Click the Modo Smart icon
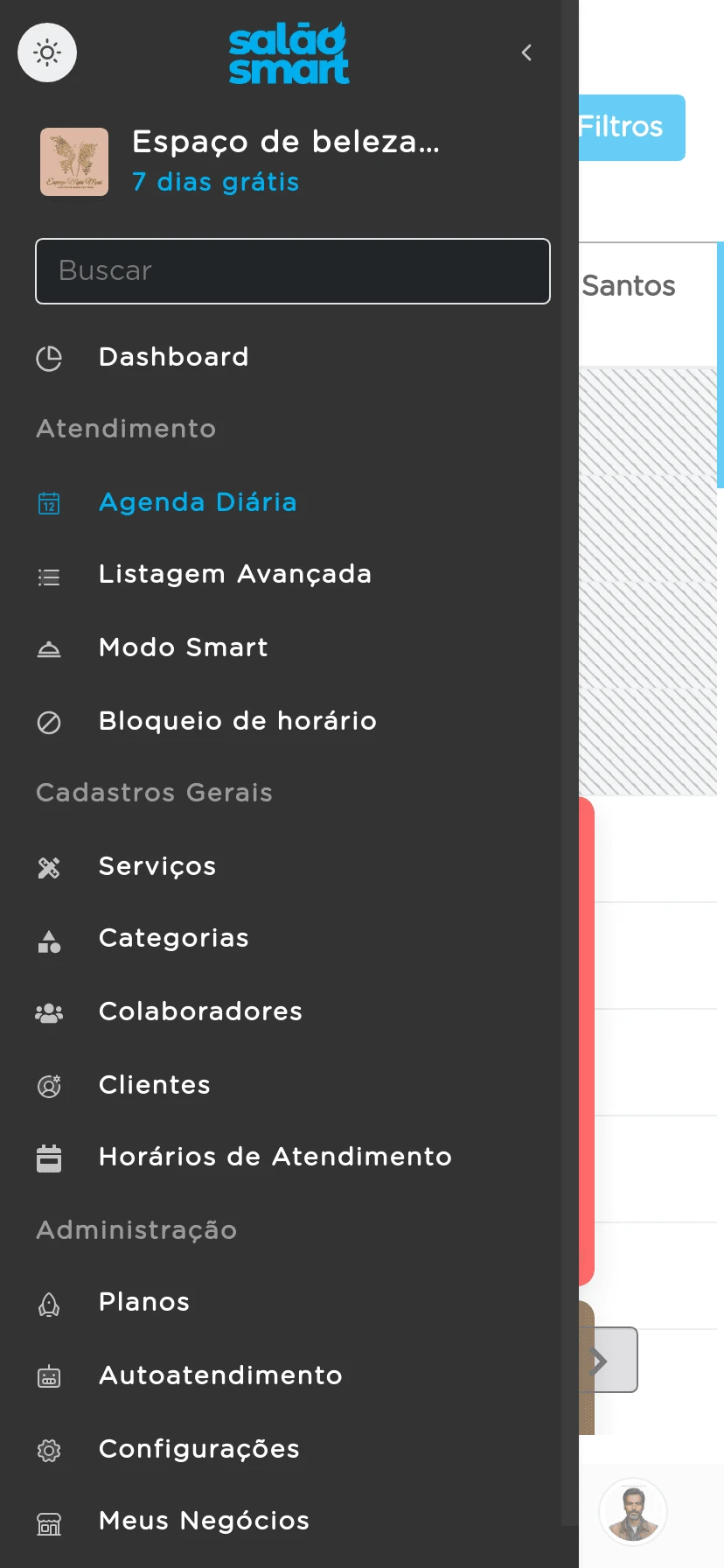Image resolution: width=724 pixels, height=1568 pixels. tap(49, 648)
